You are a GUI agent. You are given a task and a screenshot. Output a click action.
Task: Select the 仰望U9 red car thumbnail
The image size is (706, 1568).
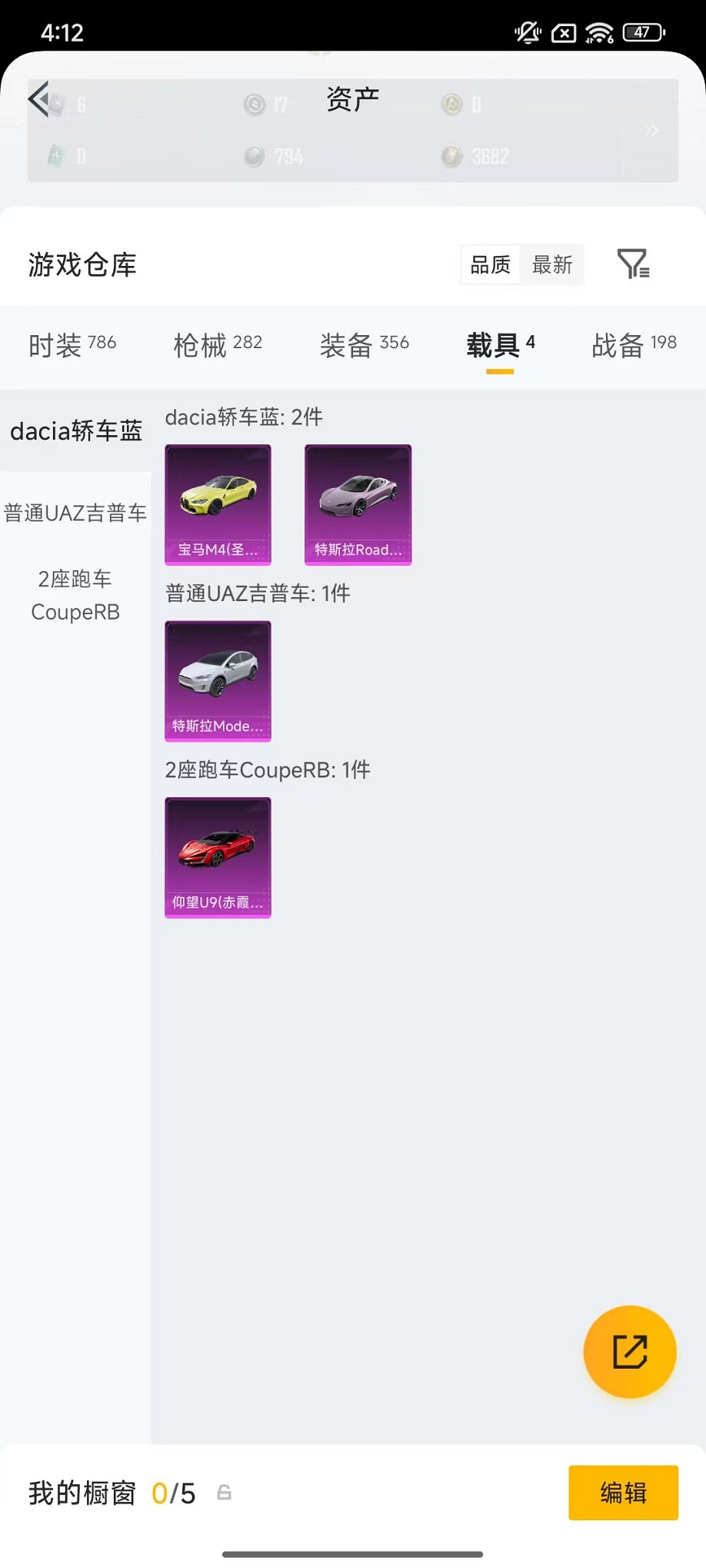coord(218,859)
